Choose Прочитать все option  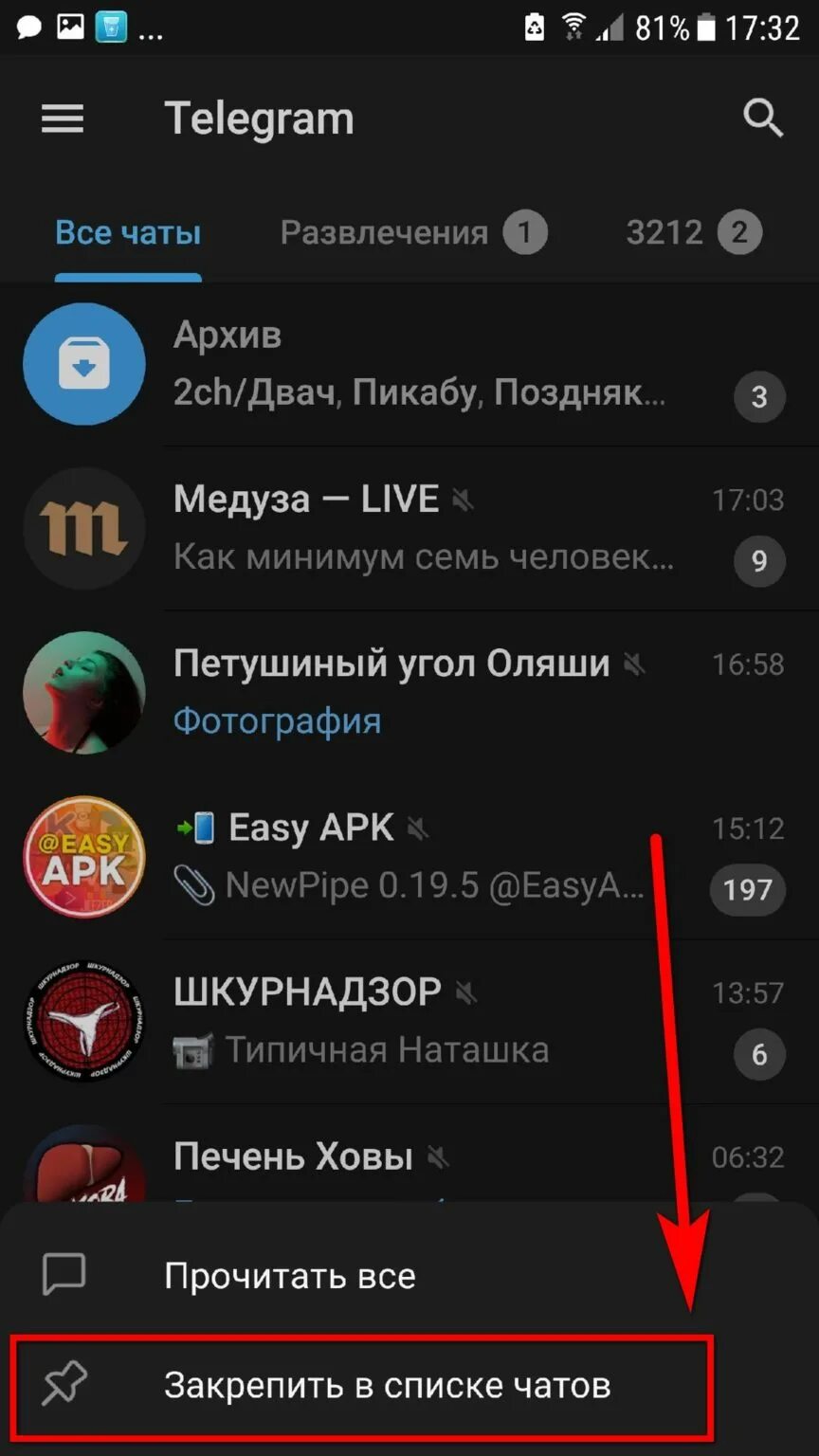point(409,1276)
